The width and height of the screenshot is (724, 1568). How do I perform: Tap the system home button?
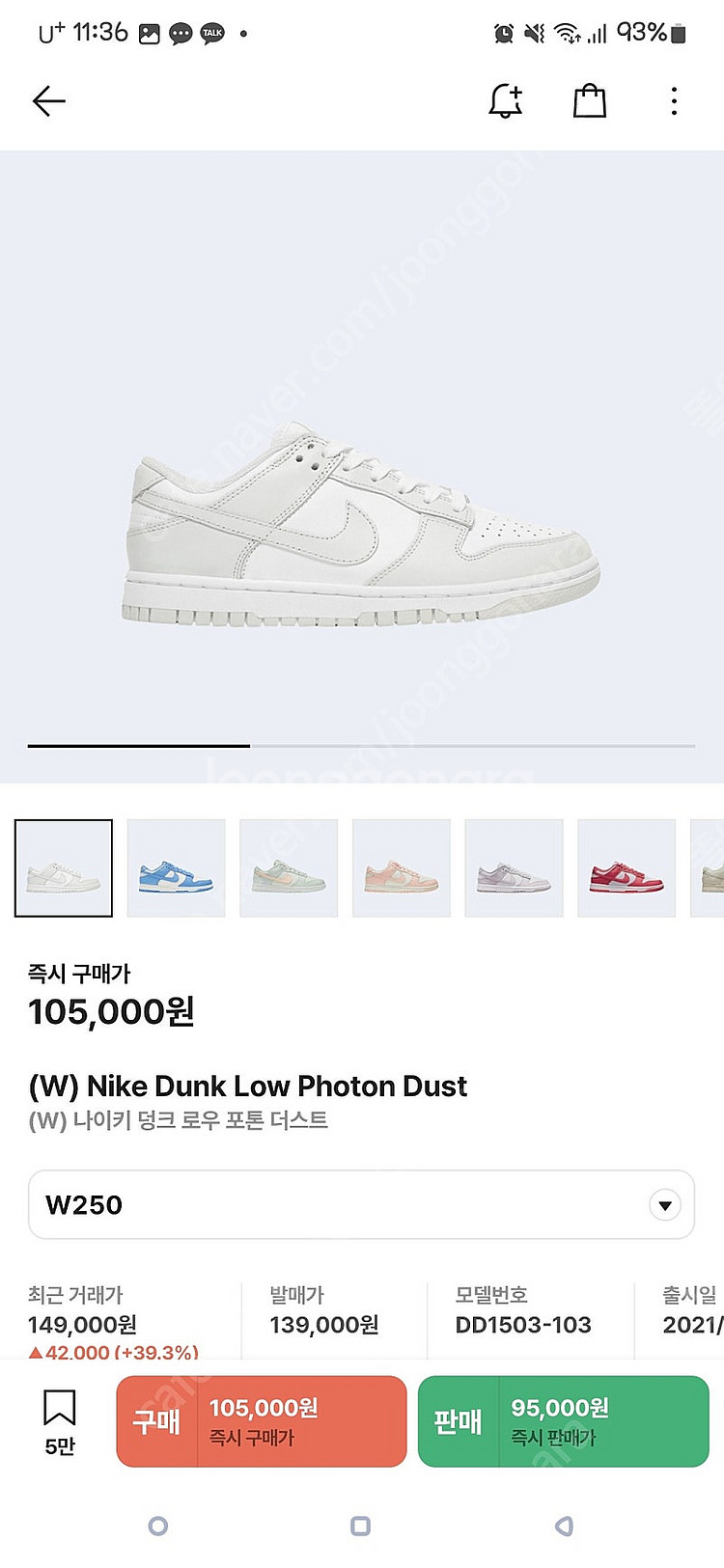(x=360, y=1526)
